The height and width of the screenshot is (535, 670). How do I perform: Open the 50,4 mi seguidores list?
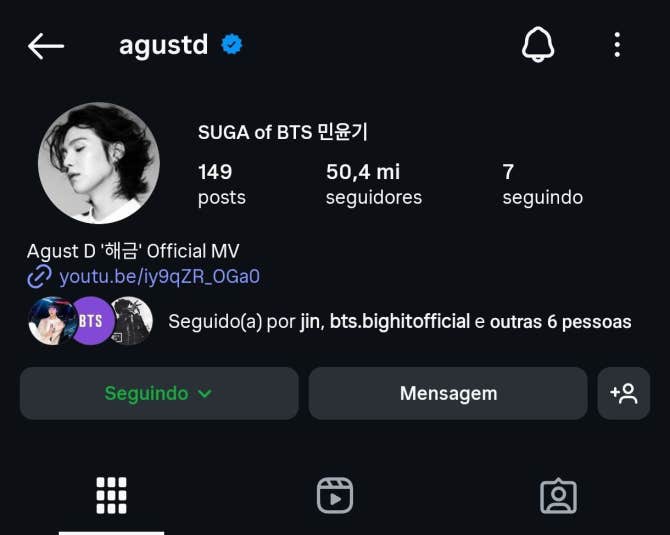tap(373, 184)
